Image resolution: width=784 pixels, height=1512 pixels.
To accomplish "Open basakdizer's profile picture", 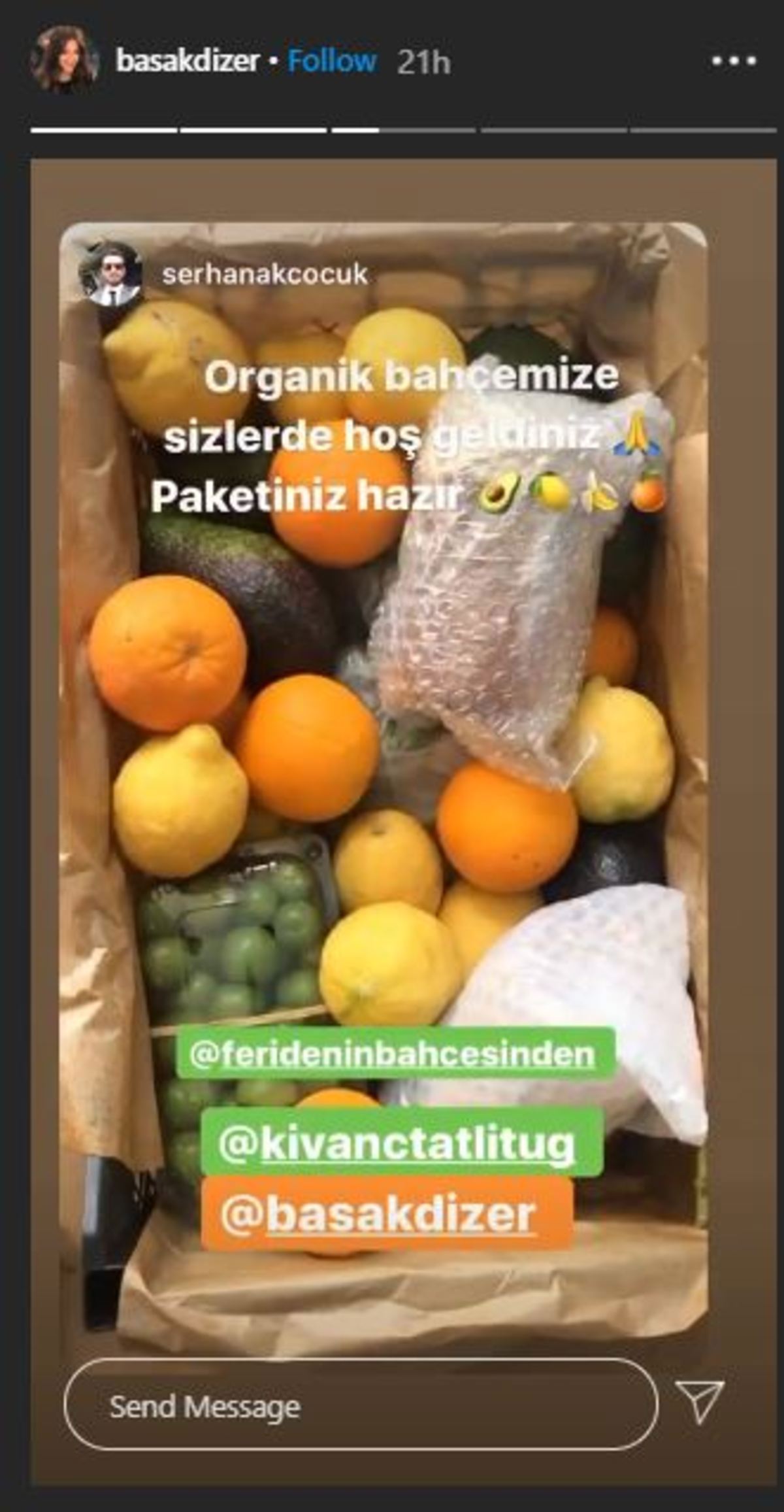I will pos(64,60).
